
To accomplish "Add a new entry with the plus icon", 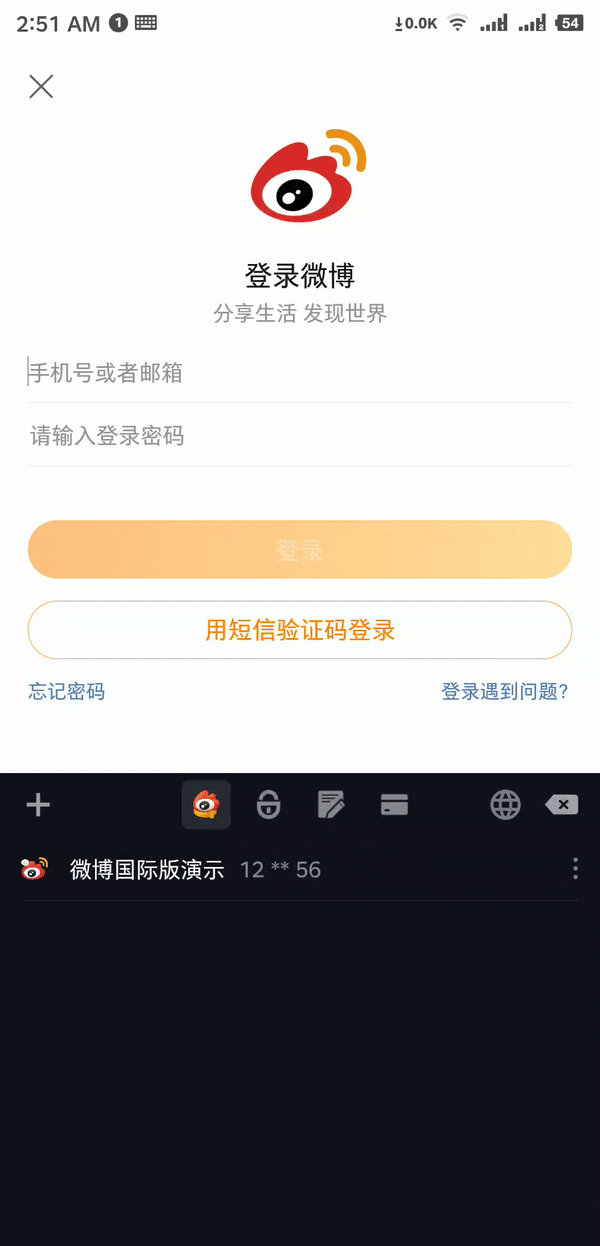I will point(38,804).
